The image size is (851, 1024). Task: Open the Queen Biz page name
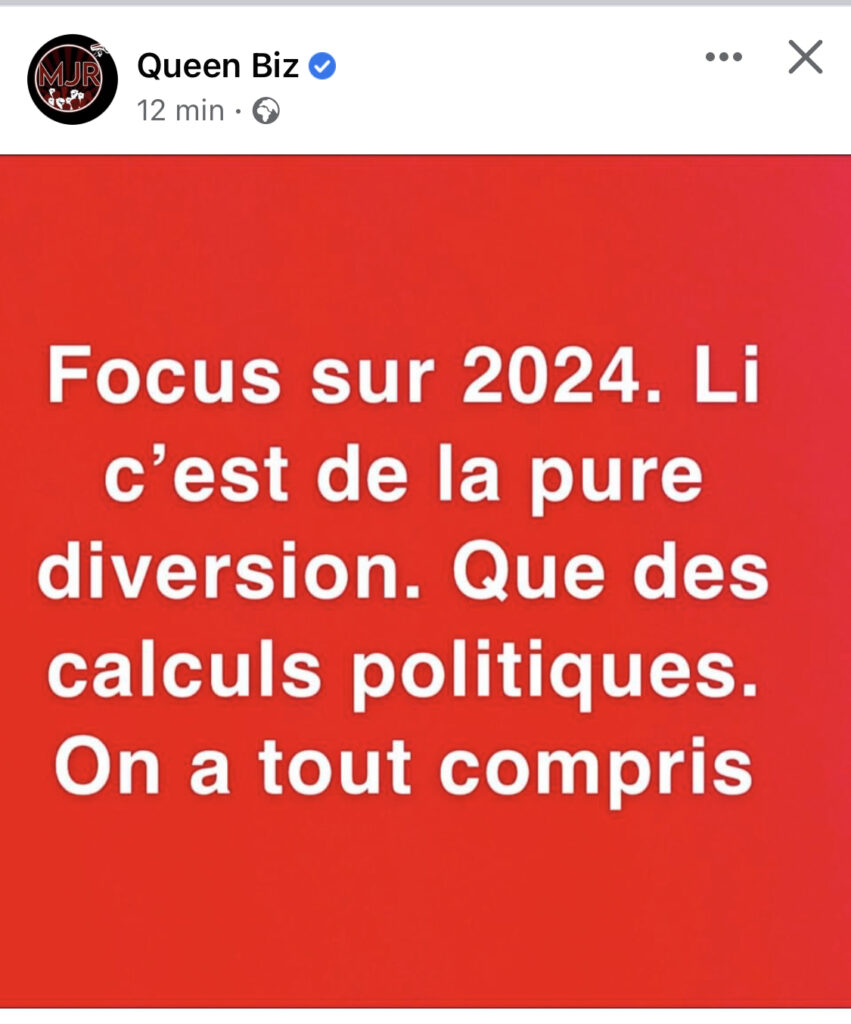coord(217,67)
